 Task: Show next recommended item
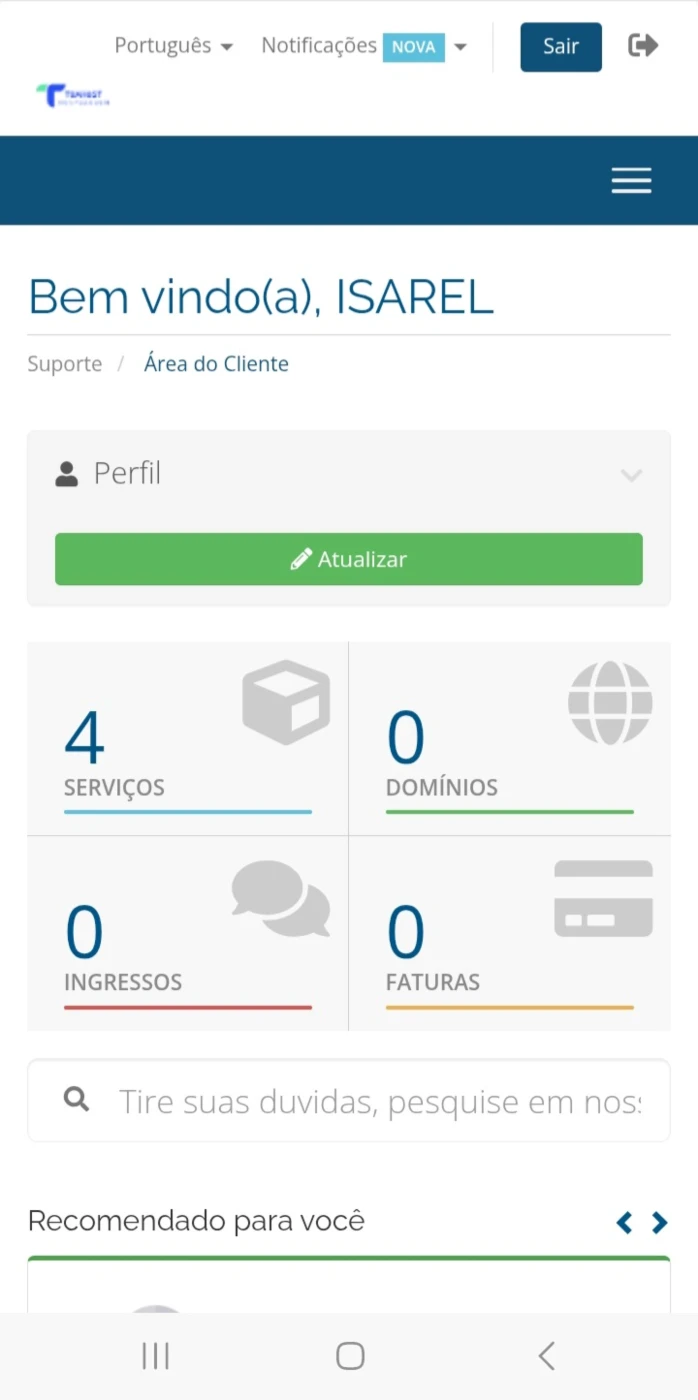tap(659, 1222)
